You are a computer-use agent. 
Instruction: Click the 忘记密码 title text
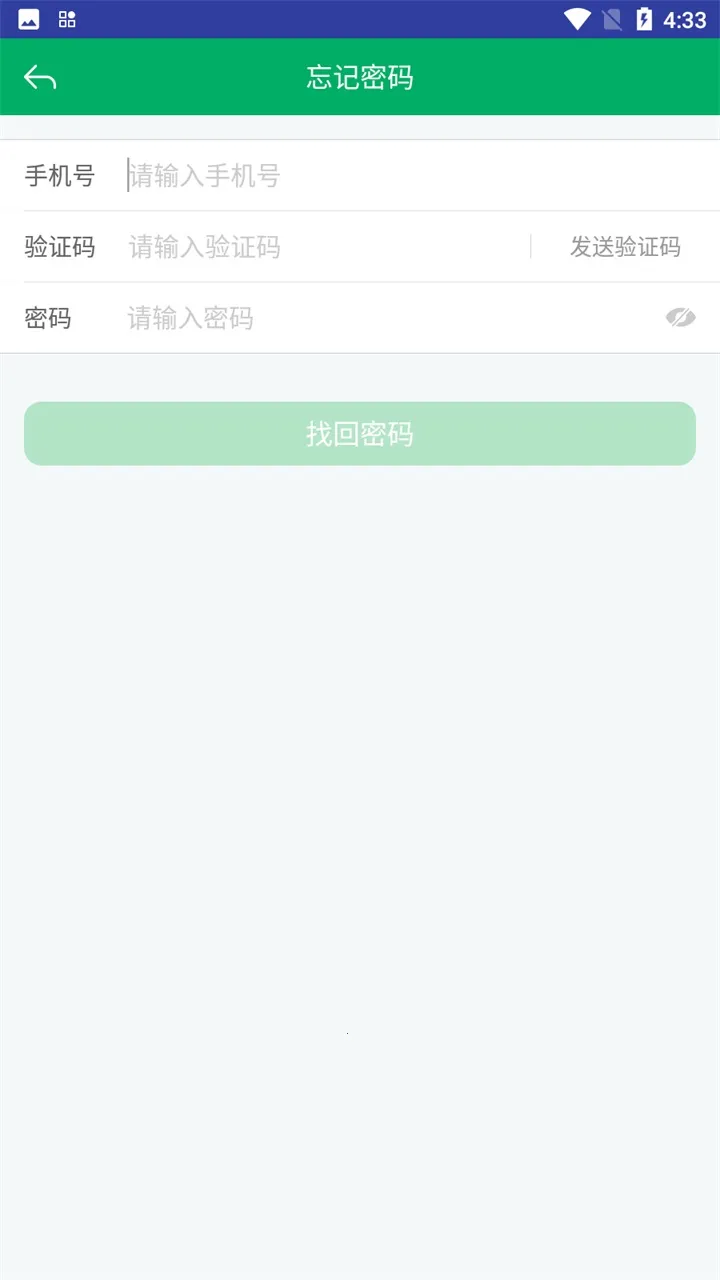point(359,77)
